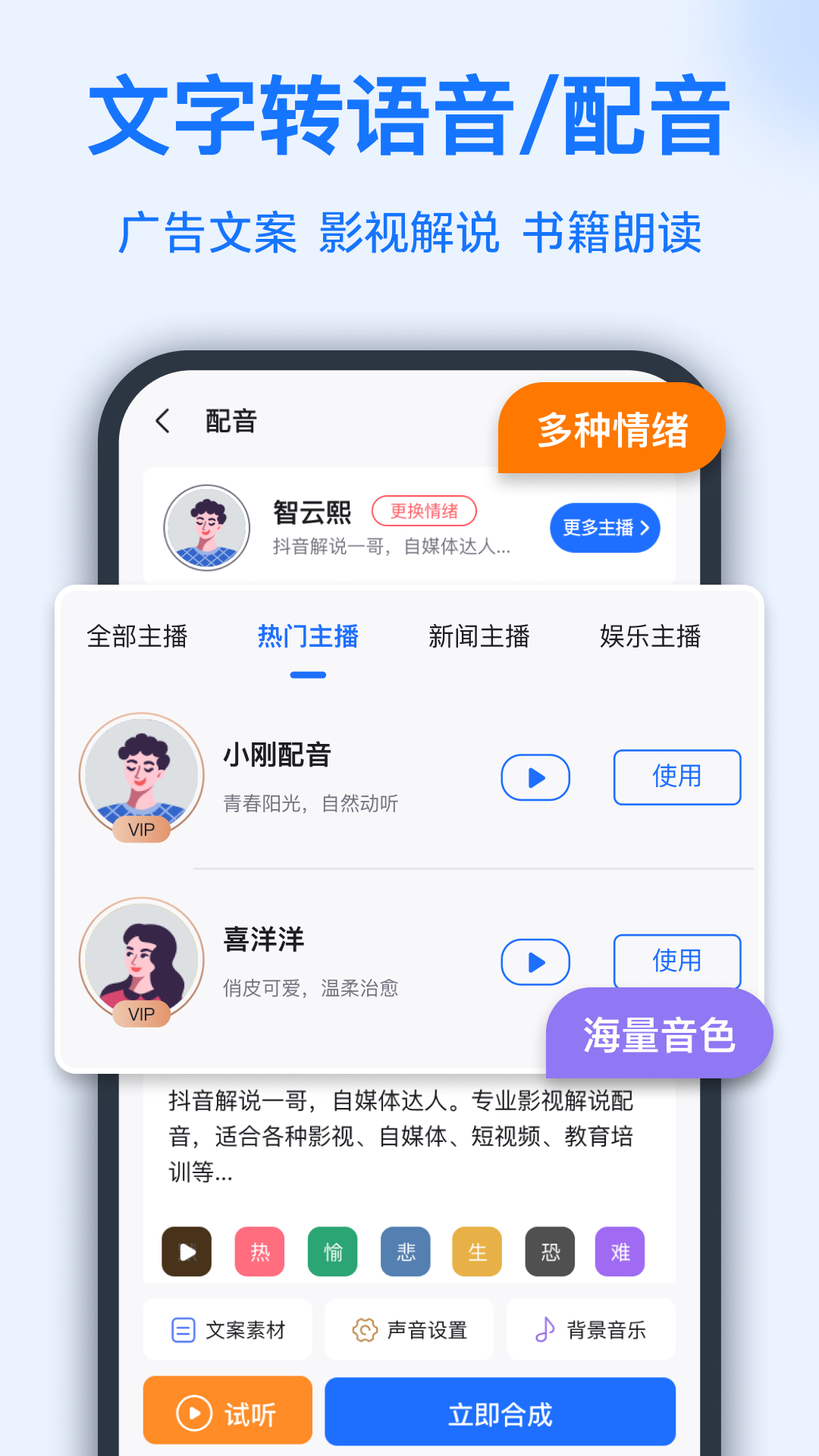Switch to 娱乐主播 tab

(x=651, y=637)
